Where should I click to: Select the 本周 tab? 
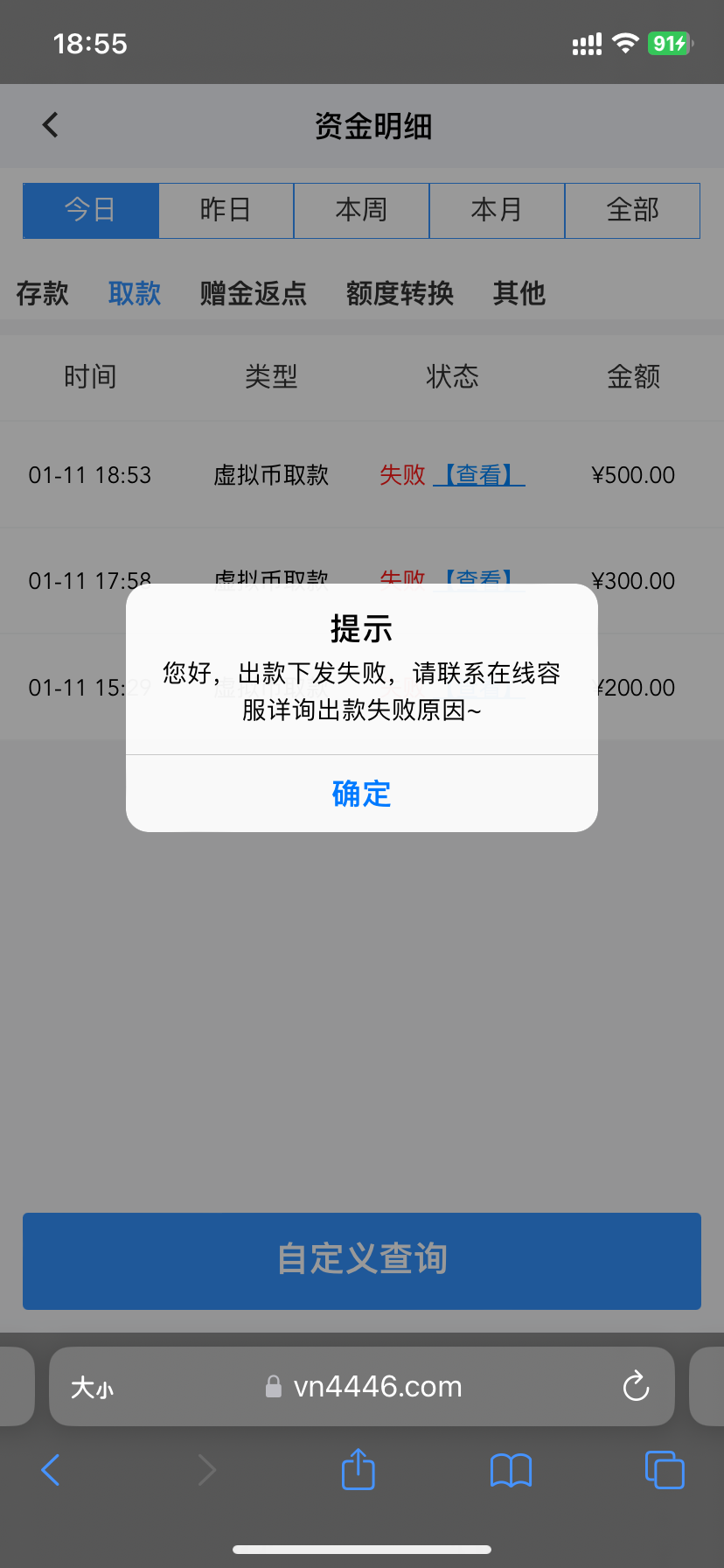(361, 210)
